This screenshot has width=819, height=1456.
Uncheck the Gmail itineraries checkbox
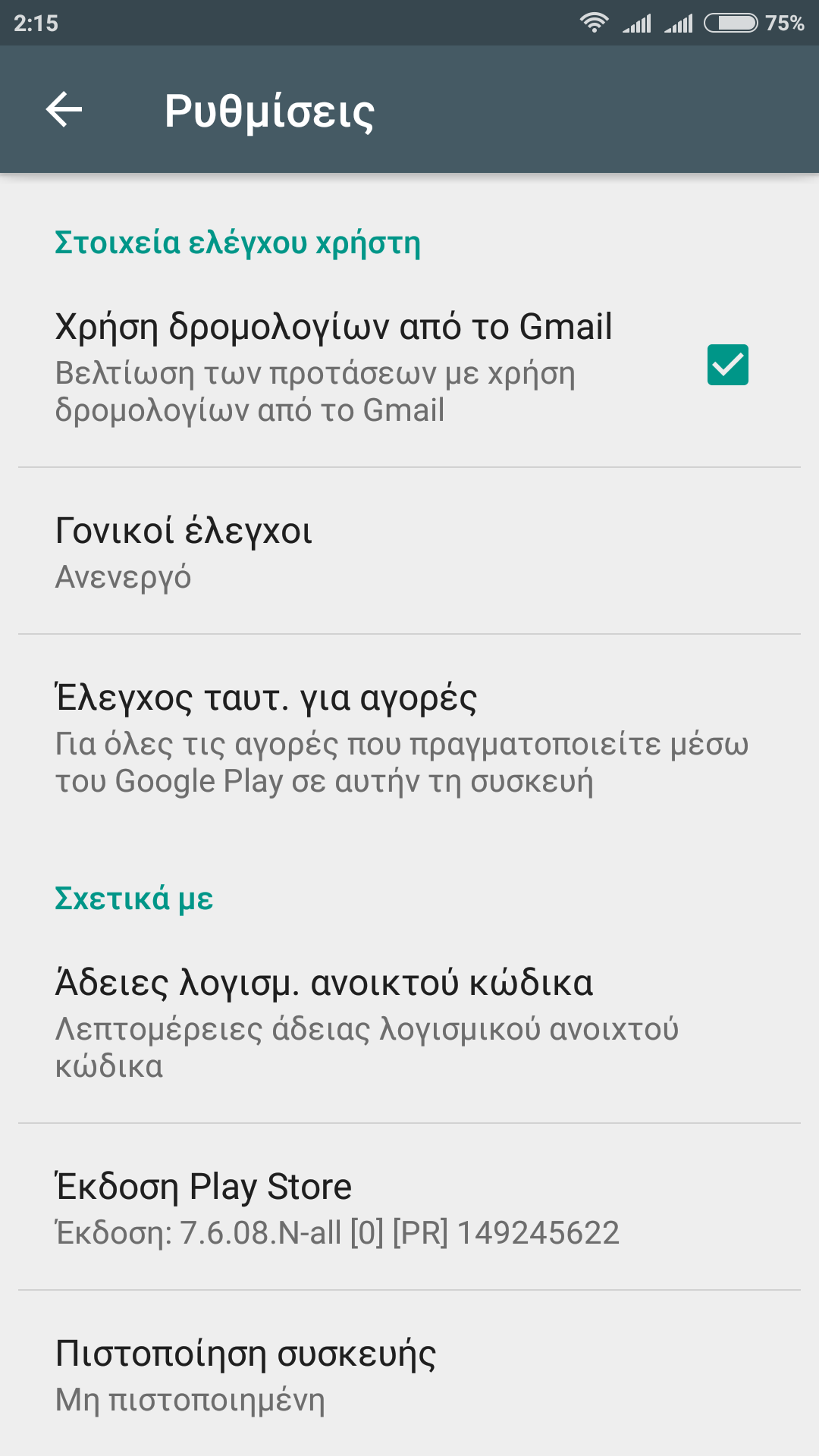(727, 365)
